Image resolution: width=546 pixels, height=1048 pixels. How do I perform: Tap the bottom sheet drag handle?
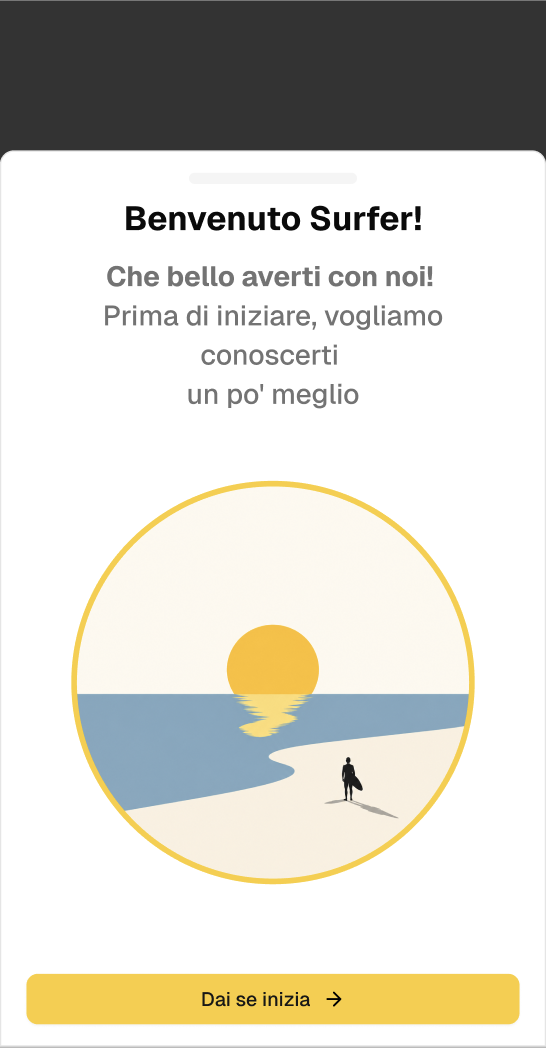point(273,178)
